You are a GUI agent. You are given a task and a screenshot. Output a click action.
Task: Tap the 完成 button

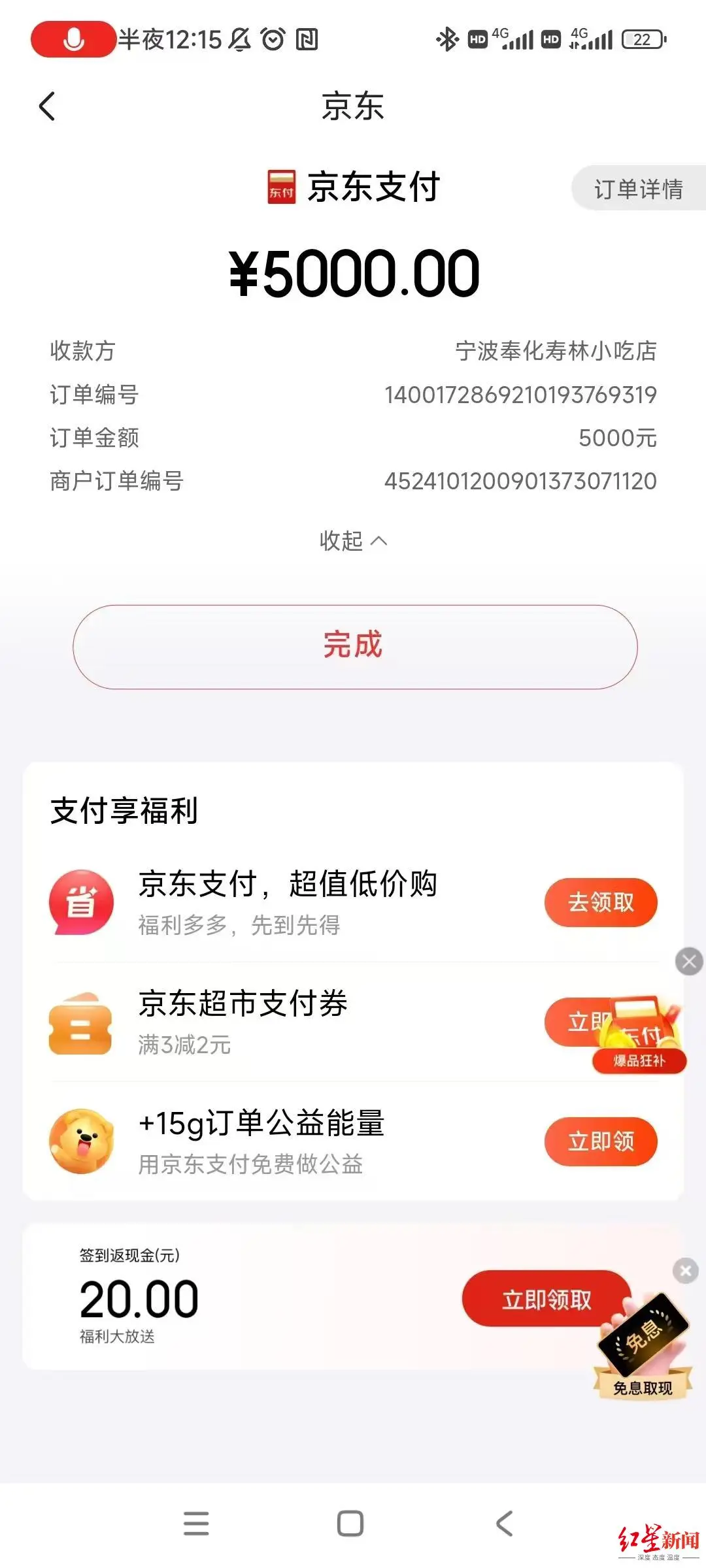pos(354,646)
